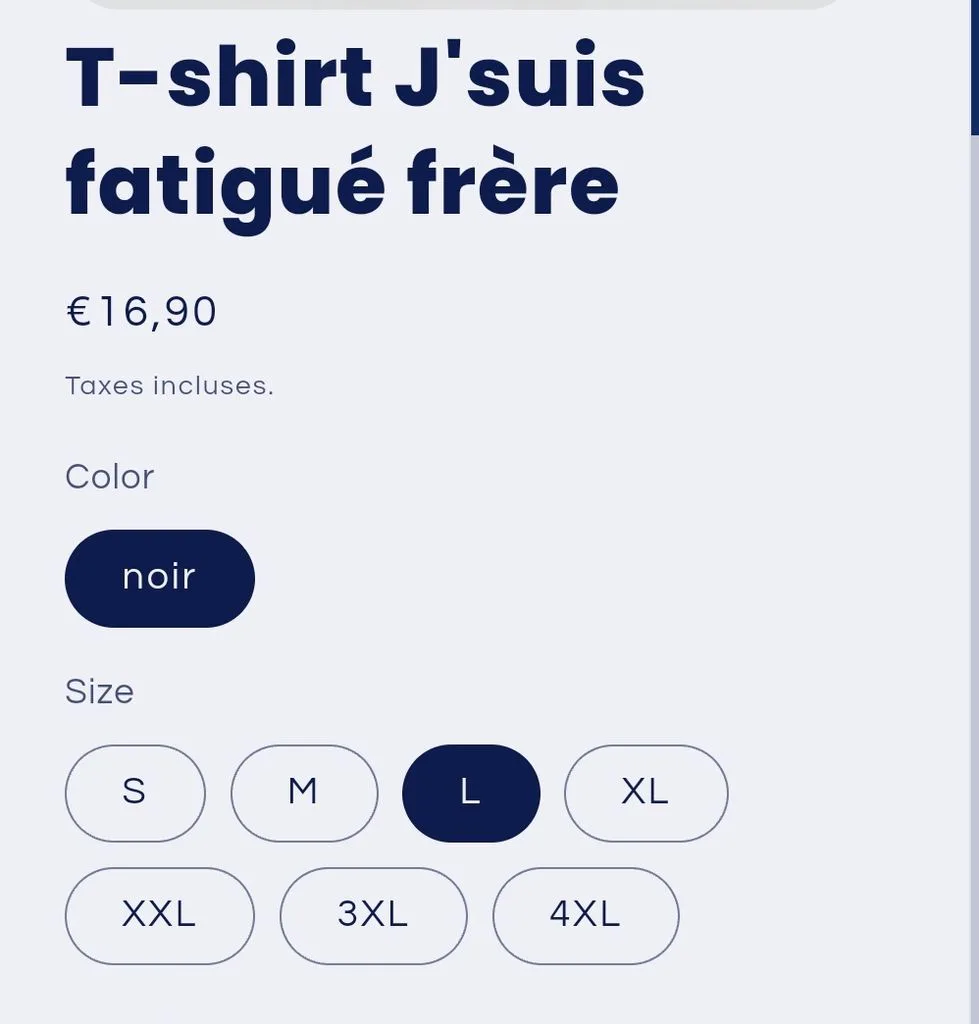Select the noir color option

[x=159, y=578]
